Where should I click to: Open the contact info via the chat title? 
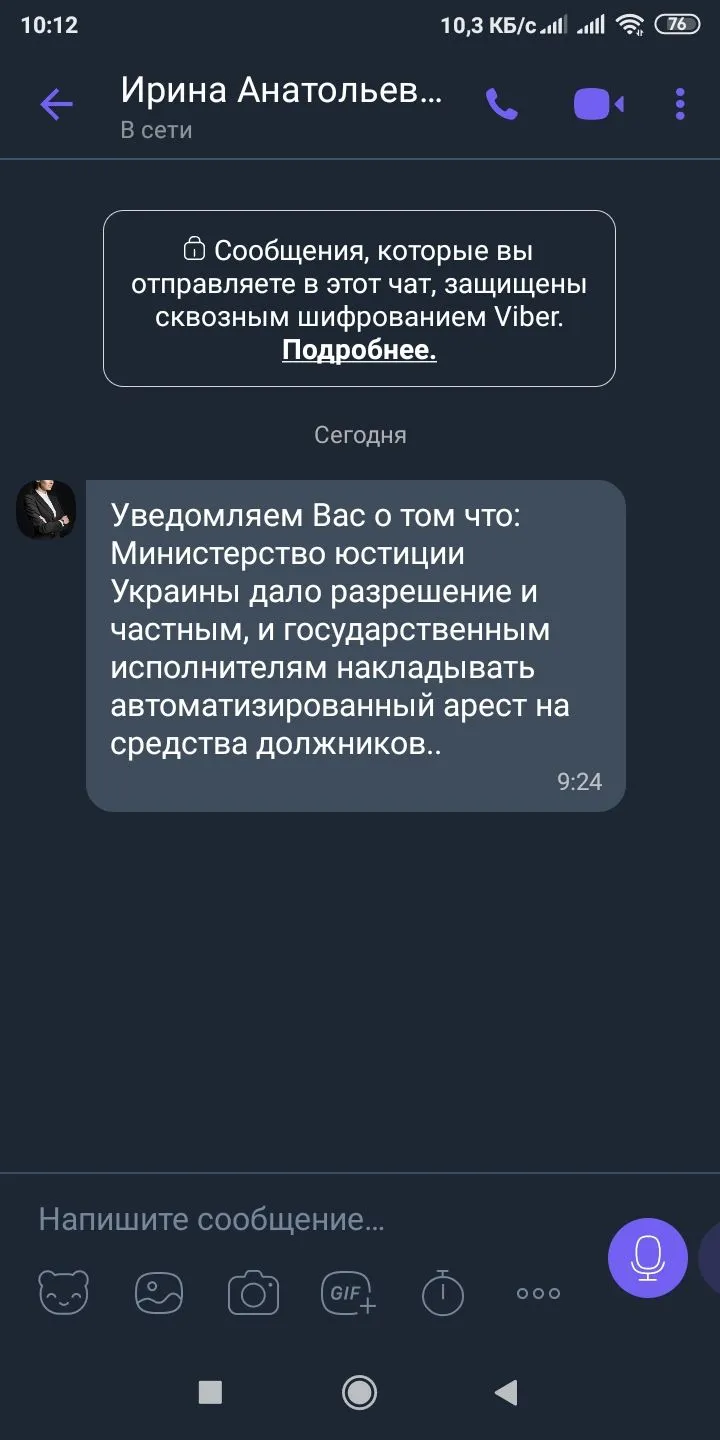tap(280, 92)
